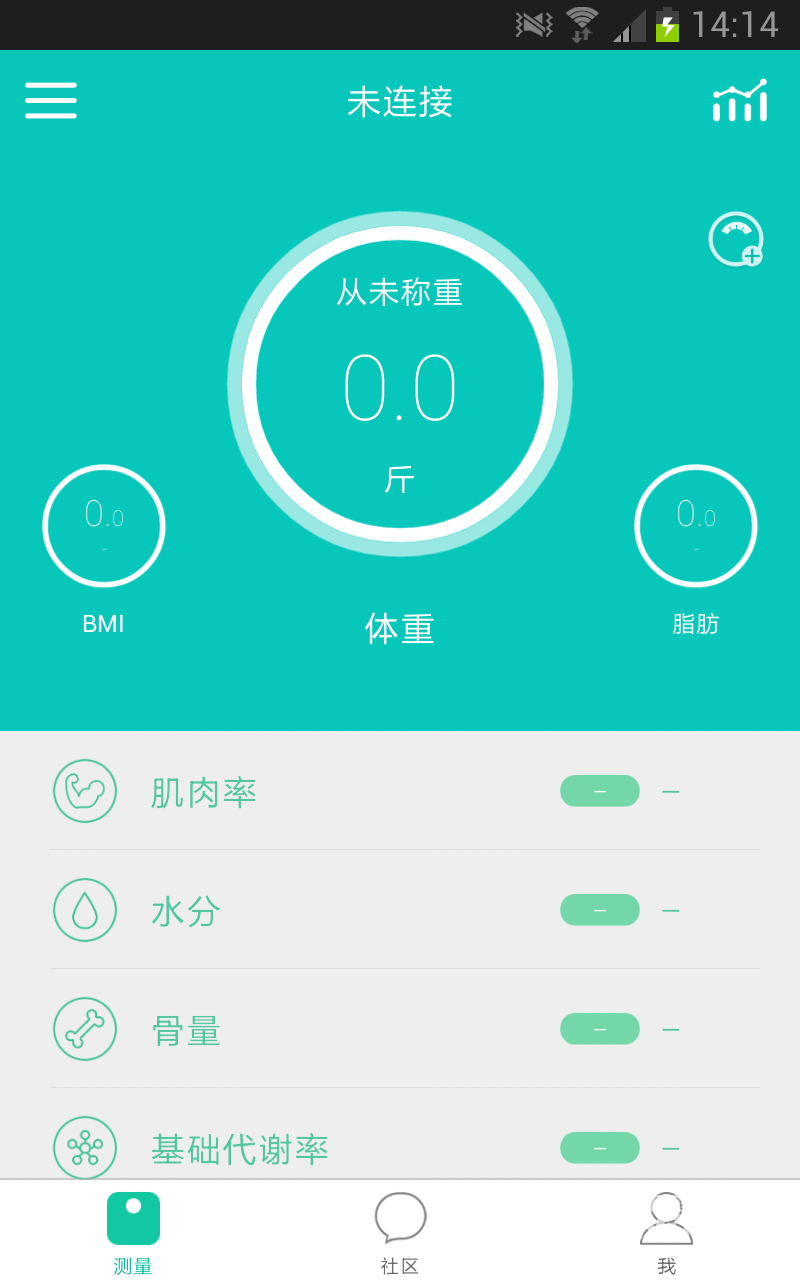Go to the 我 profile tab
This screenshot has height=1280, width=800.
tap(666, 1230)
